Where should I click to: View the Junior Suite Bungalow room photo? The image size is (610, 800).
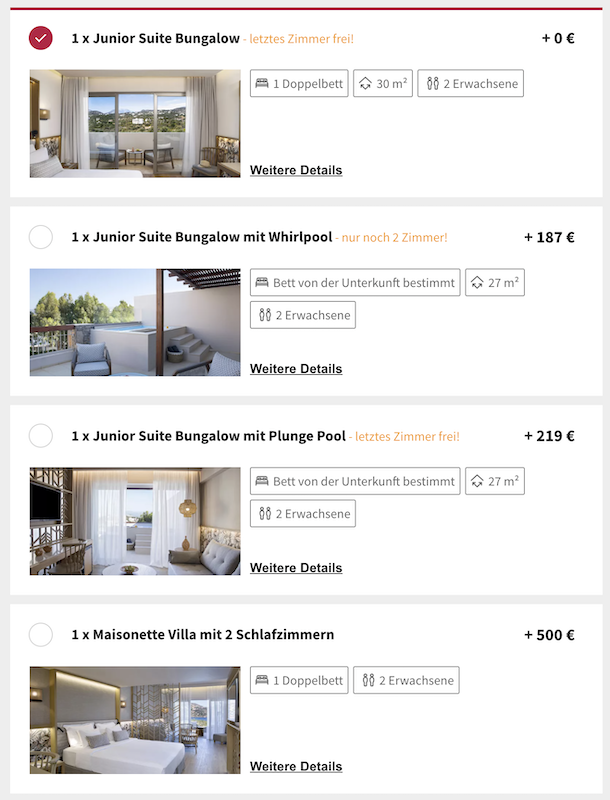135,123
